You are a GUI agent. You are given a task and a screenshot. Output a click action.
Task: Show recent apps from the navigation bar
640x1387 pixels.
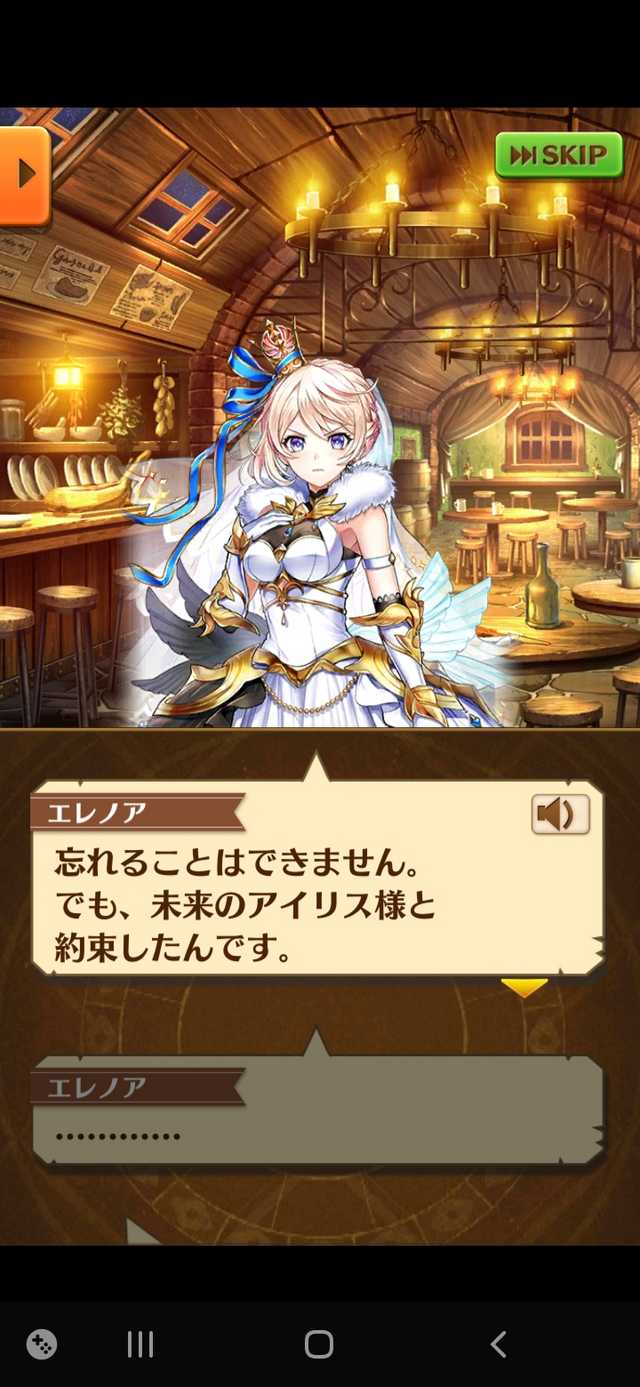pyautogui.click(x=140, y=1343)
